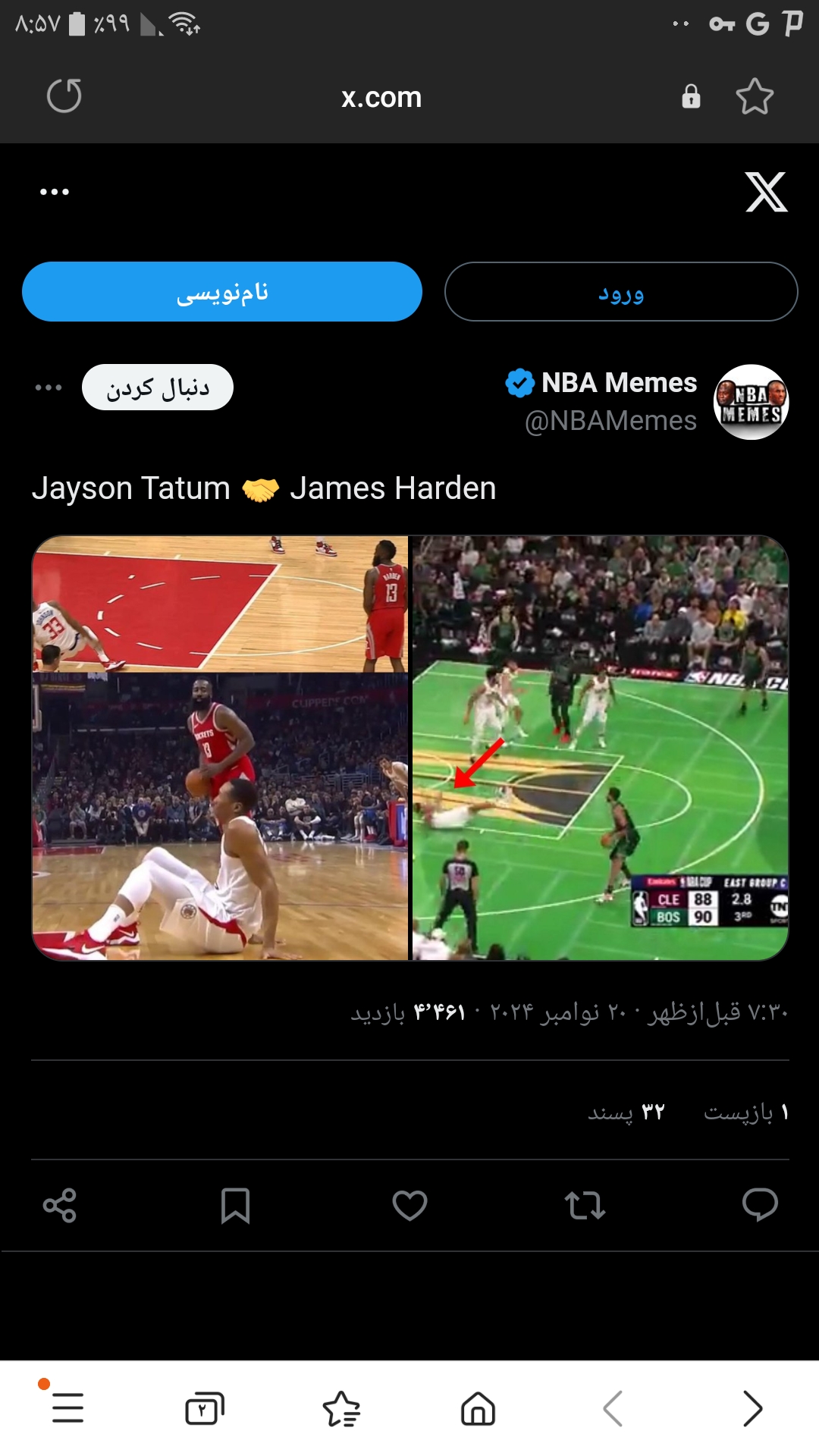This screenshot has width=819, height=1456.
Task: Tap the outlined log in button
Action: [621, 292]
